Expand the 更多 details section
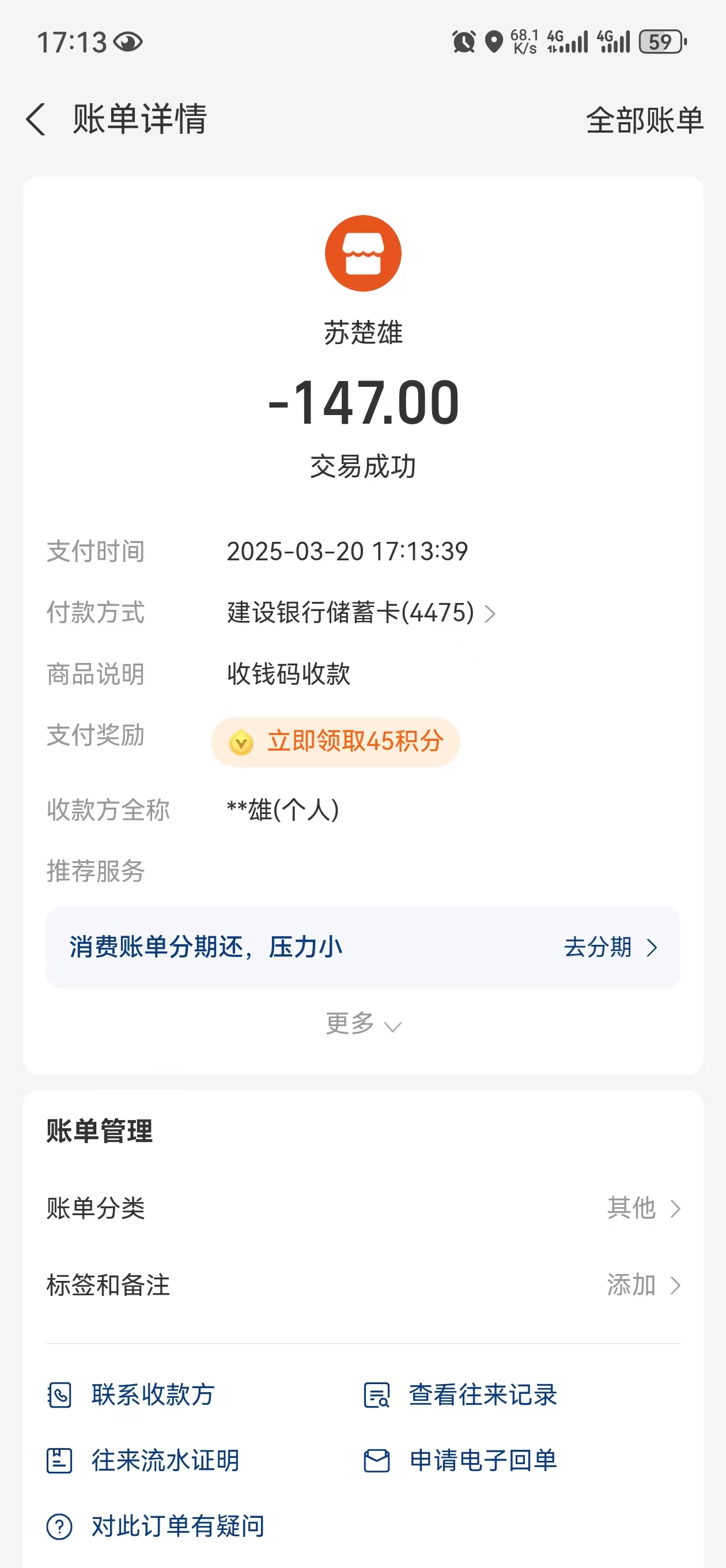 pos(362,1024)
